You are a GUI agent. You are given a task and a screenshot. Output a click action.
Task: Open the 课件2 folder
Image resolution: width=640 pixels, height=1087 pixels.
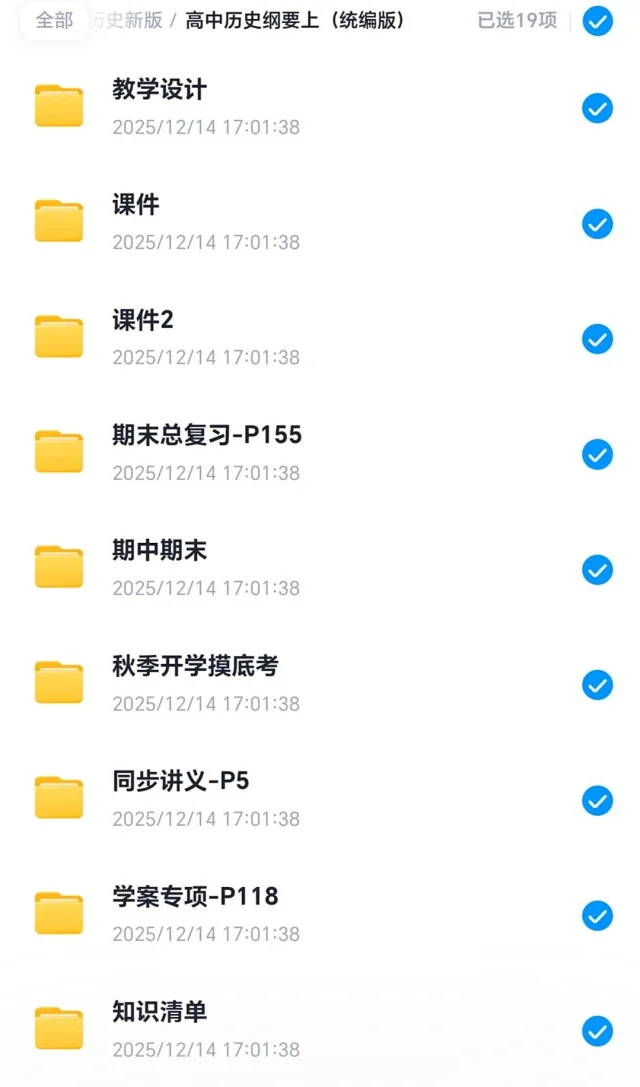tap(143, 321)
